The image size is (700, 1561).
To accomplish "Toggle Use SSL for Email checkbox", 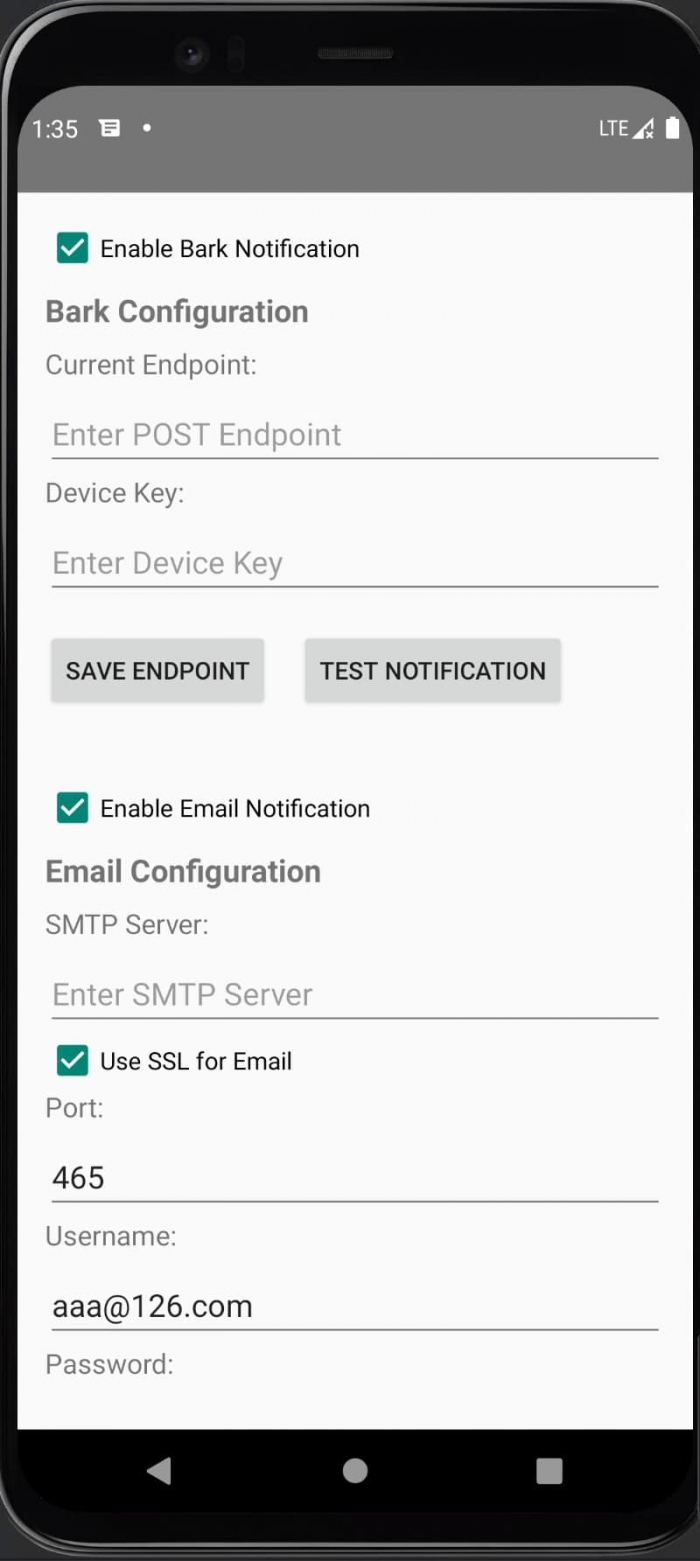I will (73, 1061).
